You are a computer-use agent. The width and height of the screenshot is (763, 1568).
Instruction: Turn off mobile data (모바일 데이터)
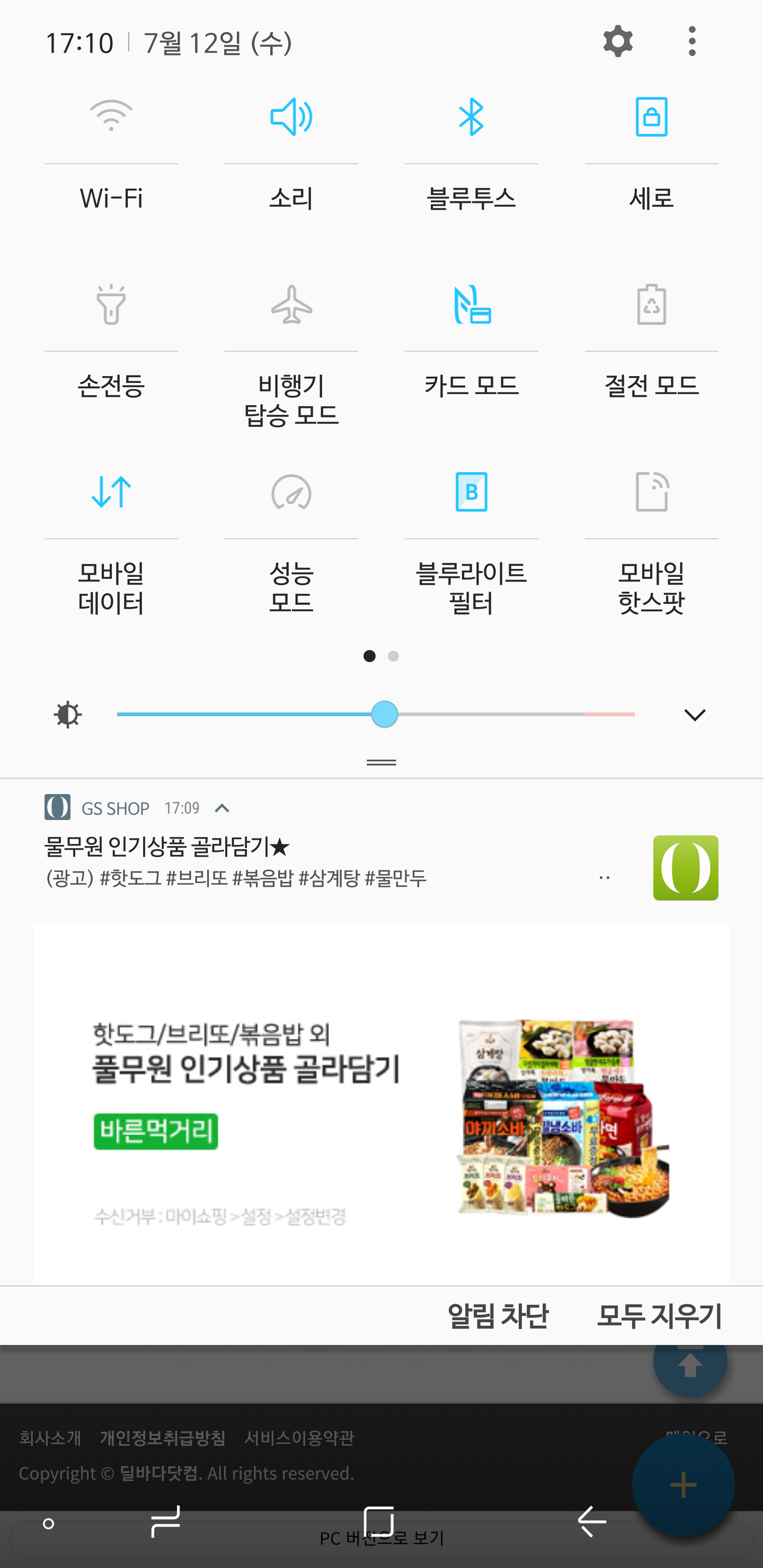[111, 492]
